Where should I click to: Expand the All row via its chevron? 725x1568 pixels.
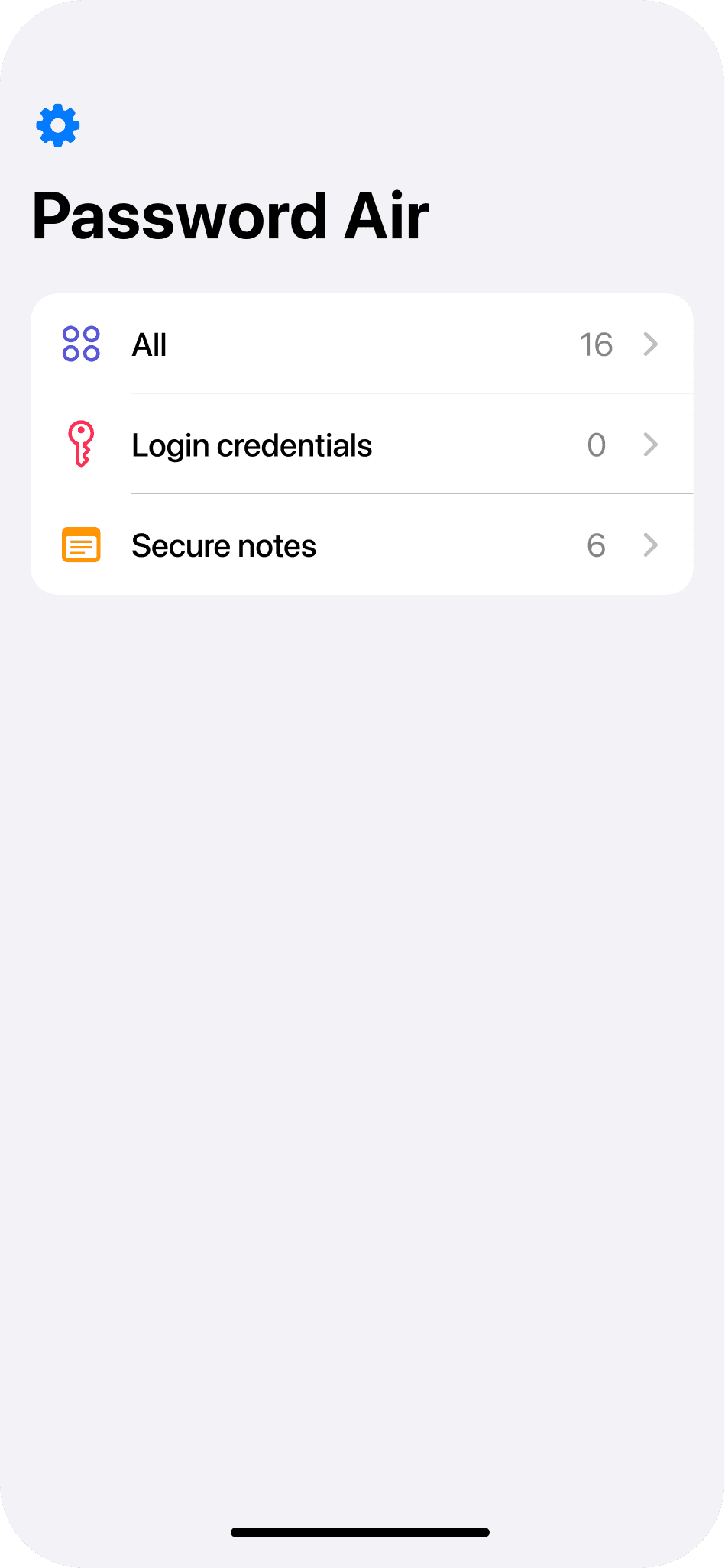point(650,344)
